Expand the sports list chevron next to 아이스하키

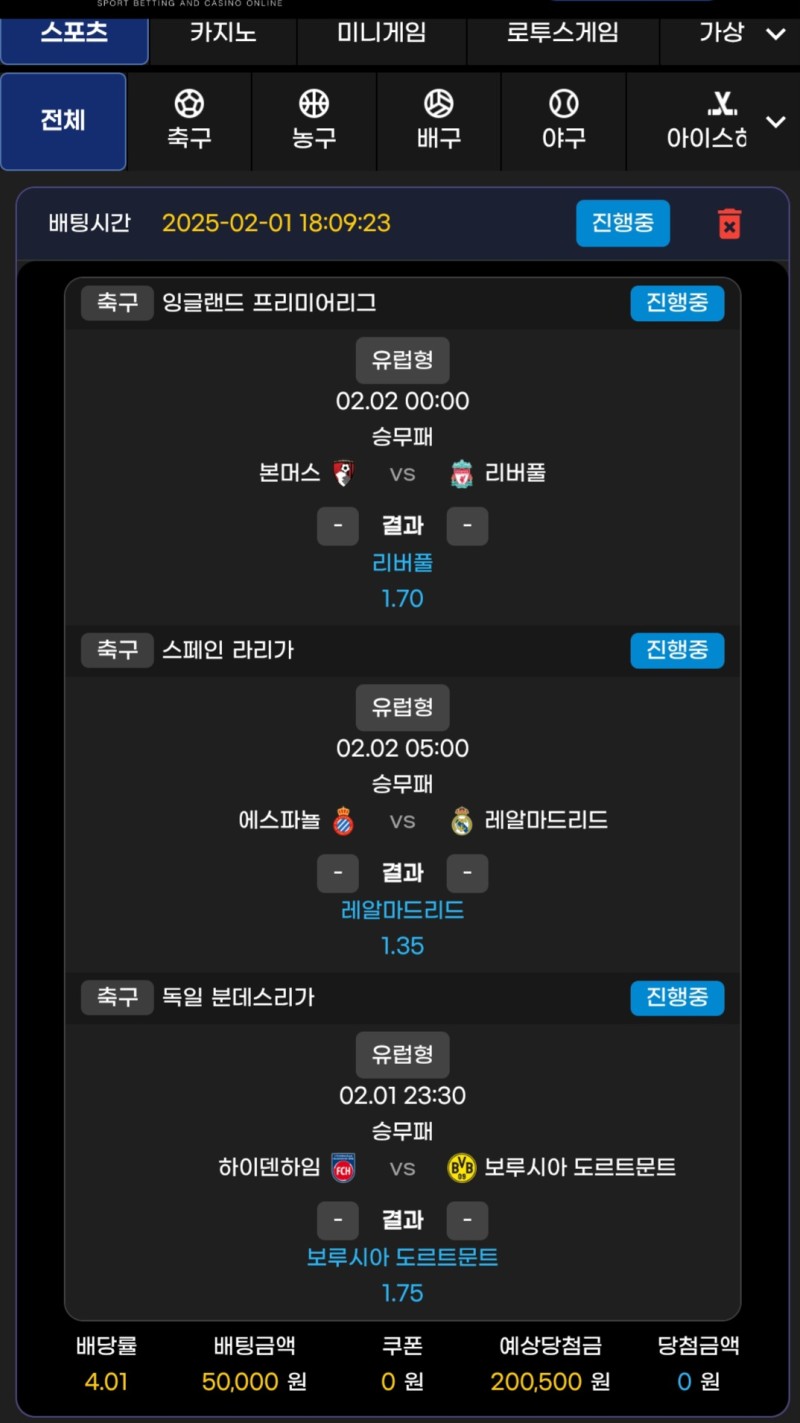coord(775,122)
